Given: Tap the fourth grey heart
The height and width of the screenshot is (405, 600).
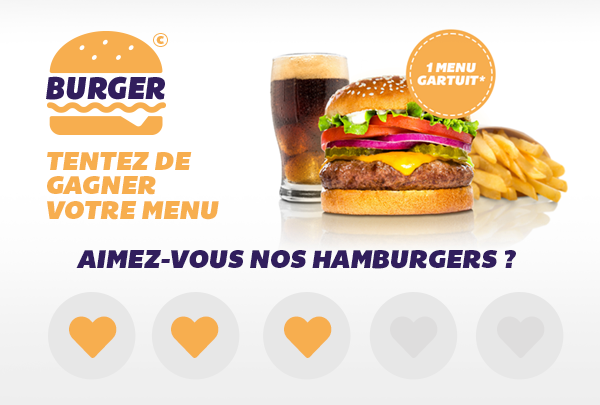Looking at the screenshot, I should click(414, 336).
